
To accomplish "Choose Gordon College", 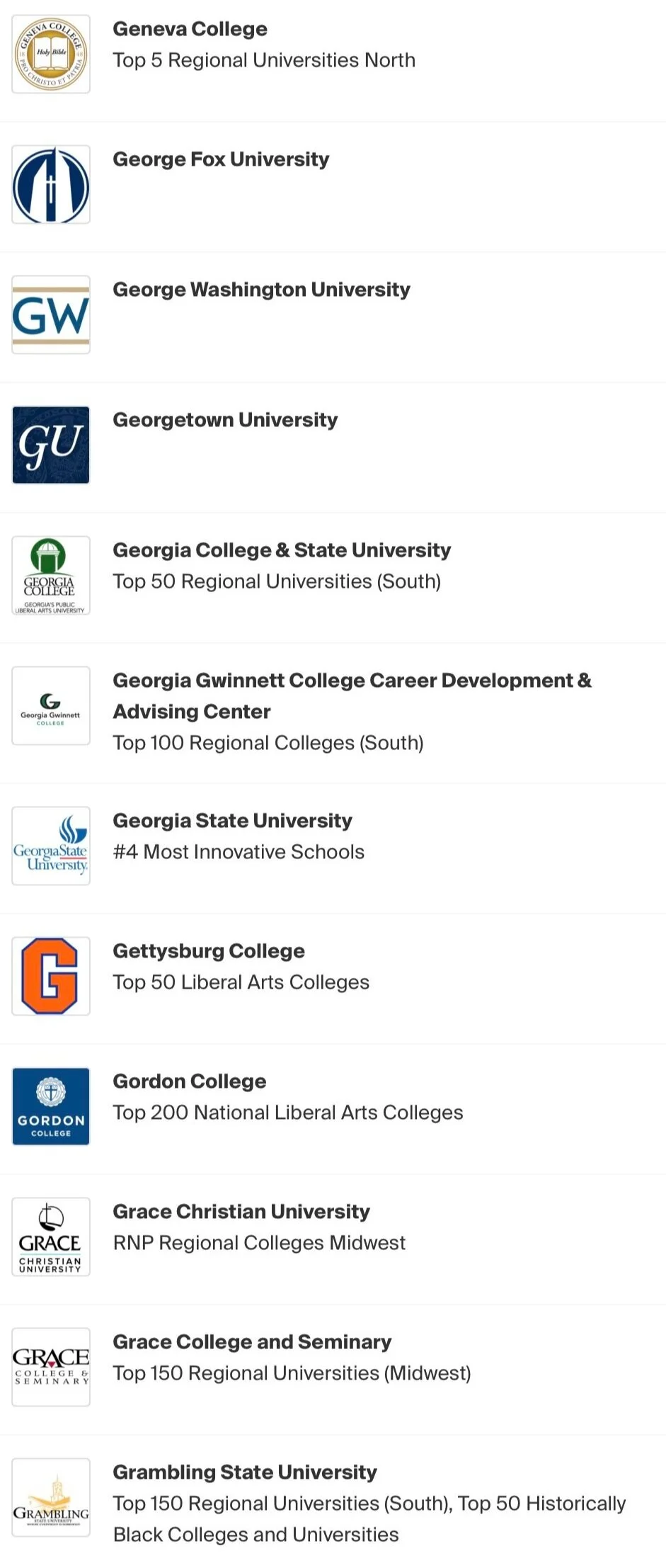I will (x=190, y=1082).
